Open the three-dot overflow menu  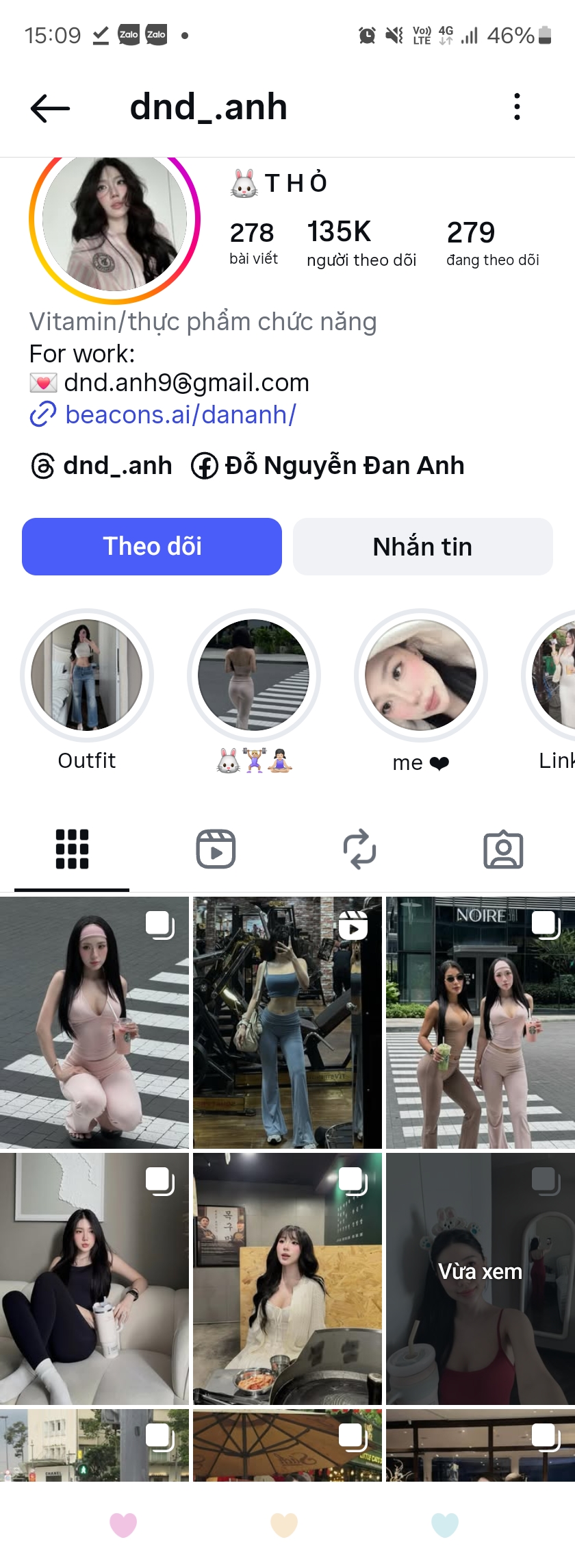pos(517,107)
